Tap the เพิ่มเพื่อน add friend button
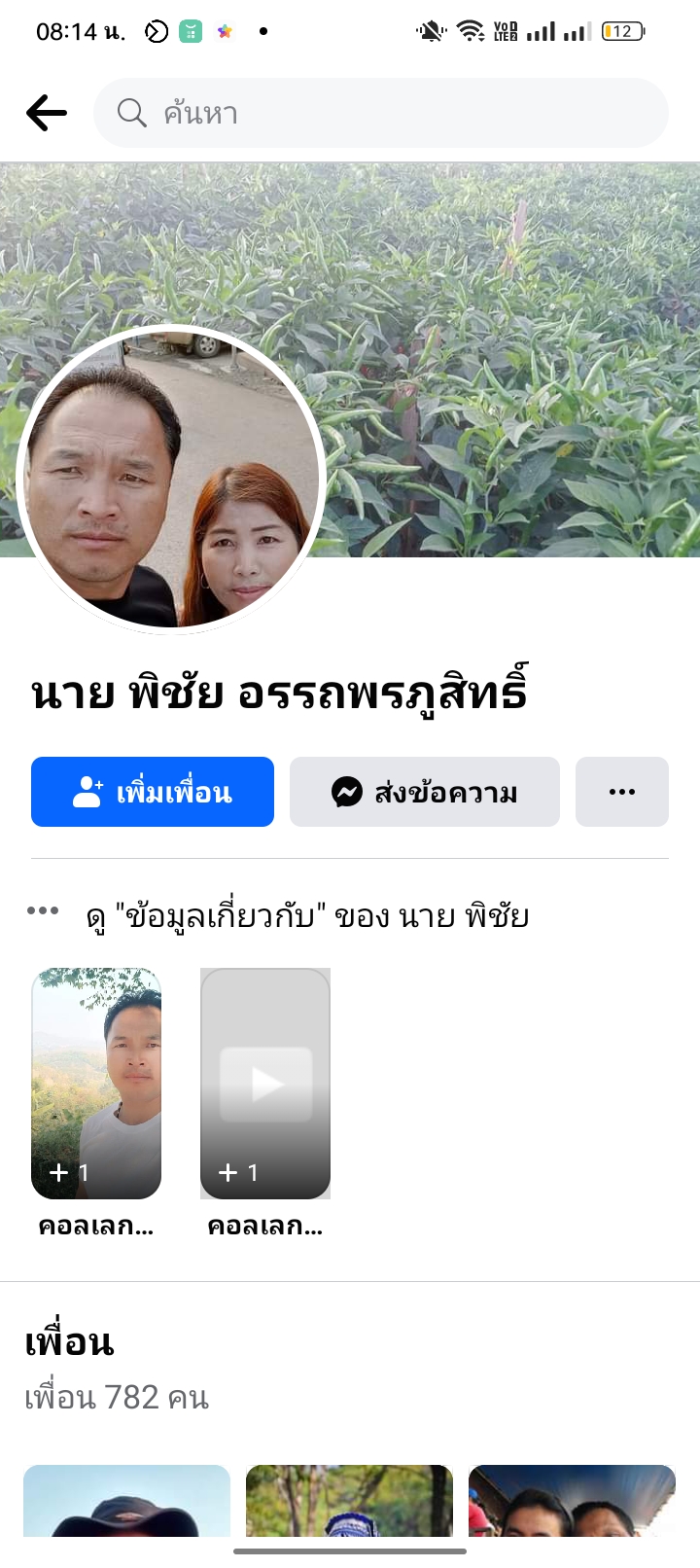The width and height of the screenshot is (700, 1568). click(x=153, y=792)
